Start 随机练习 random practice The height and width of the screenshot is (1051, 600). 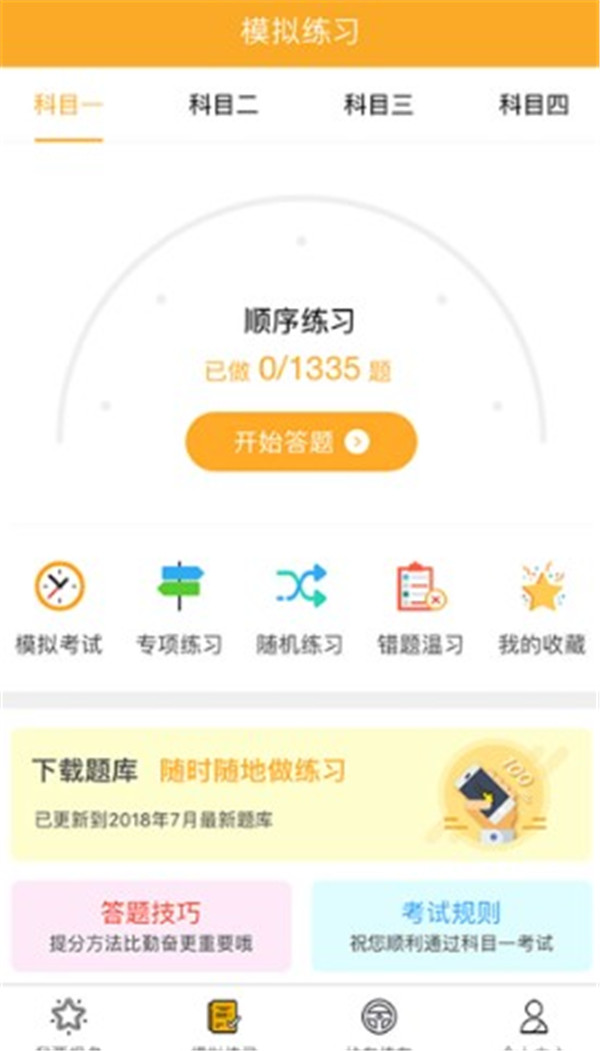(300, 608)
